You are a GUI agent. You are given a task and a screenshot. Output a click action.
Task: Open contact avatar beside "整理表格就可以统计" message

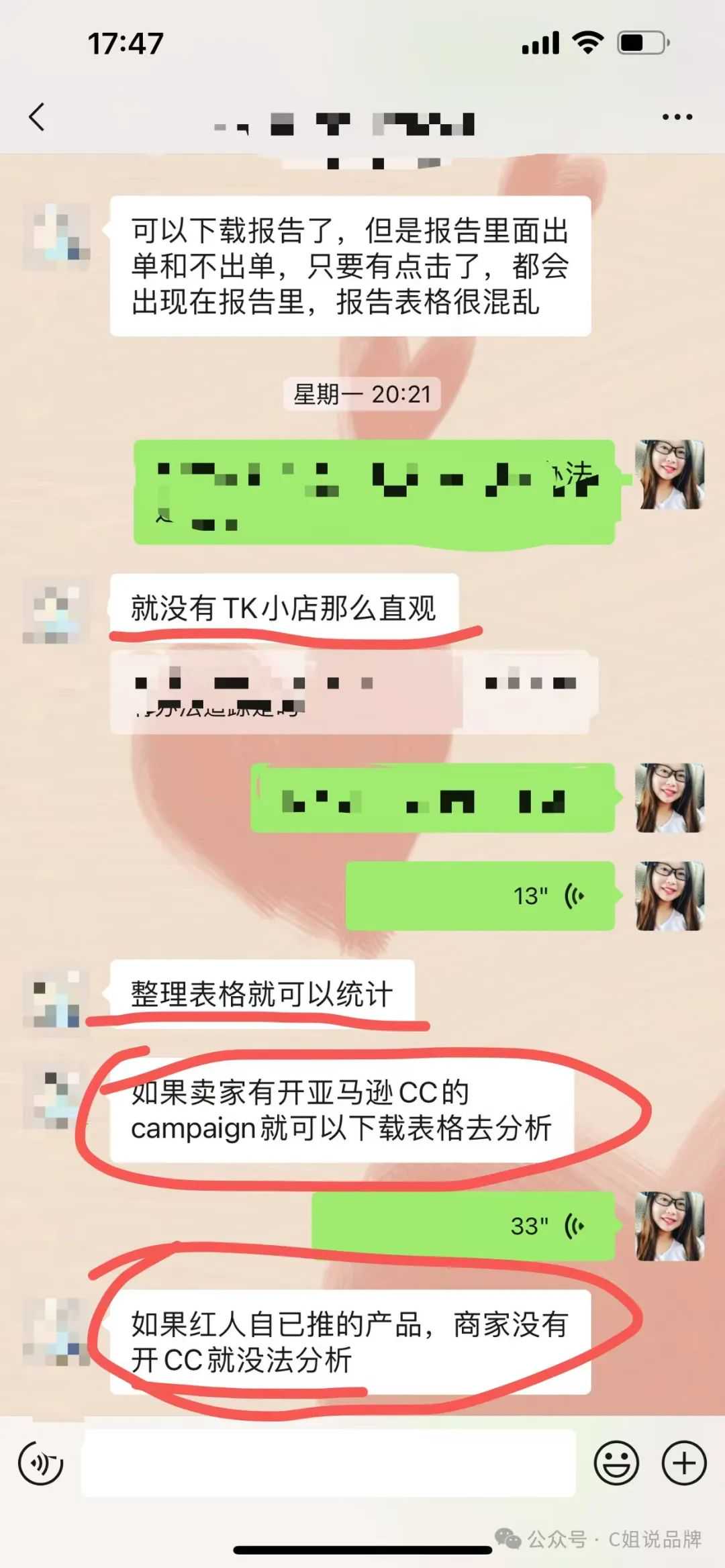coord(56,997)
